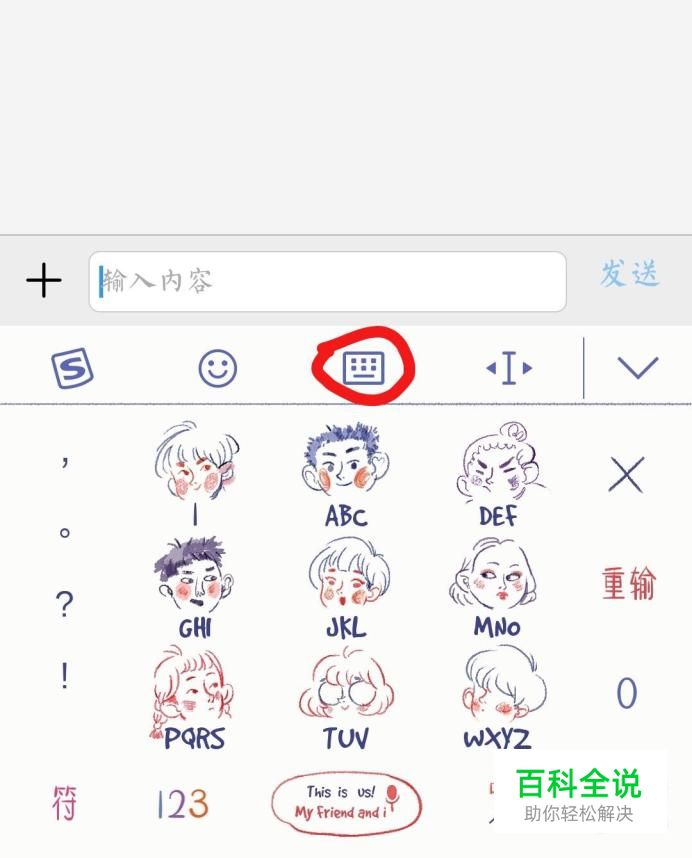Tap the JKL key
This screenshot has height=858, width=692.
346,590
